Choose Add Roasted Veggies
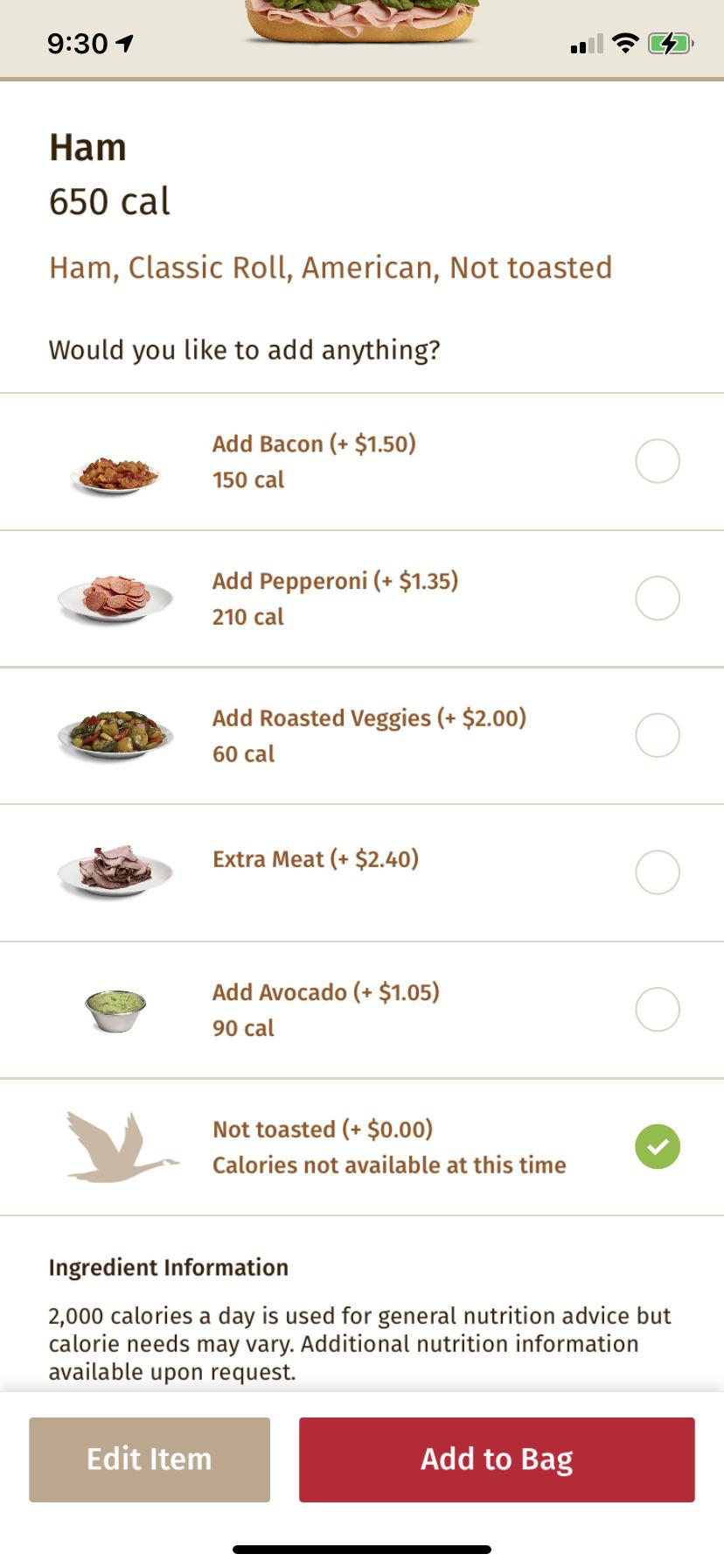 pyautogui.click(x=657, y=735)
